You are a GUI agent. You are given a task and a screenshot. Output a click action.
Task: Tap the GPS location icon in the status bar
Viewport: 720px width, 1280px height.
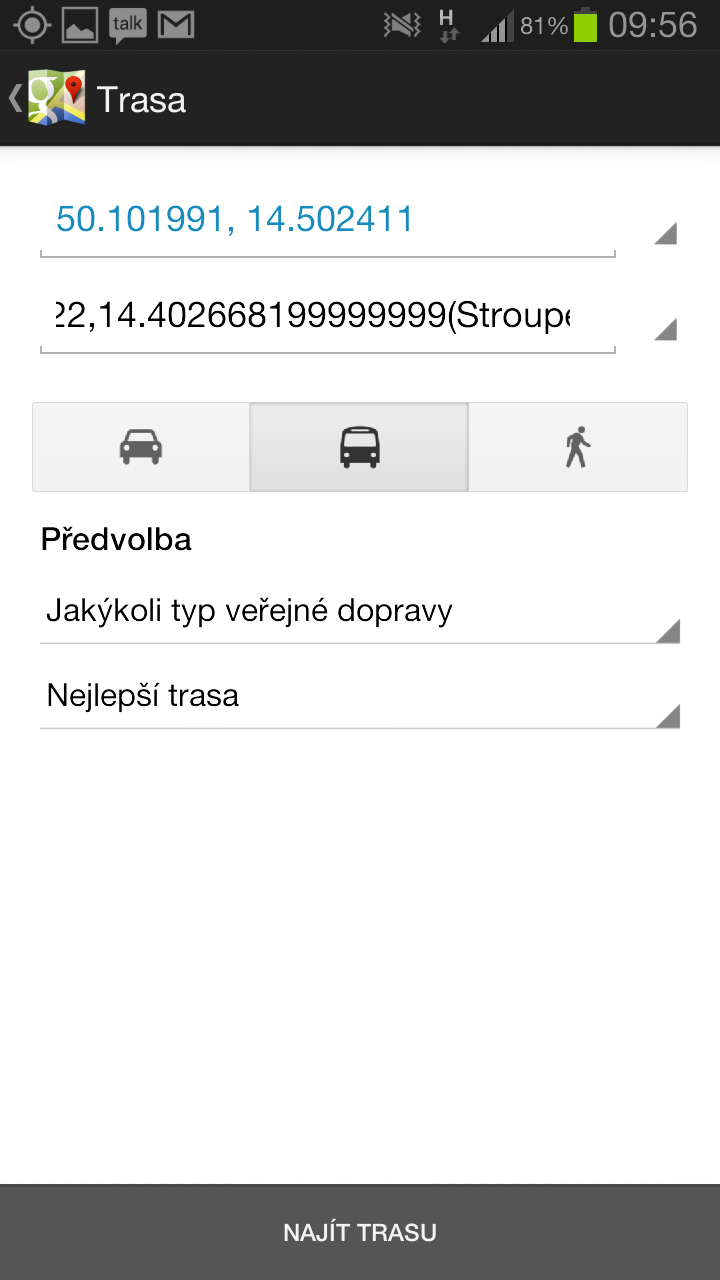(30, 22)
